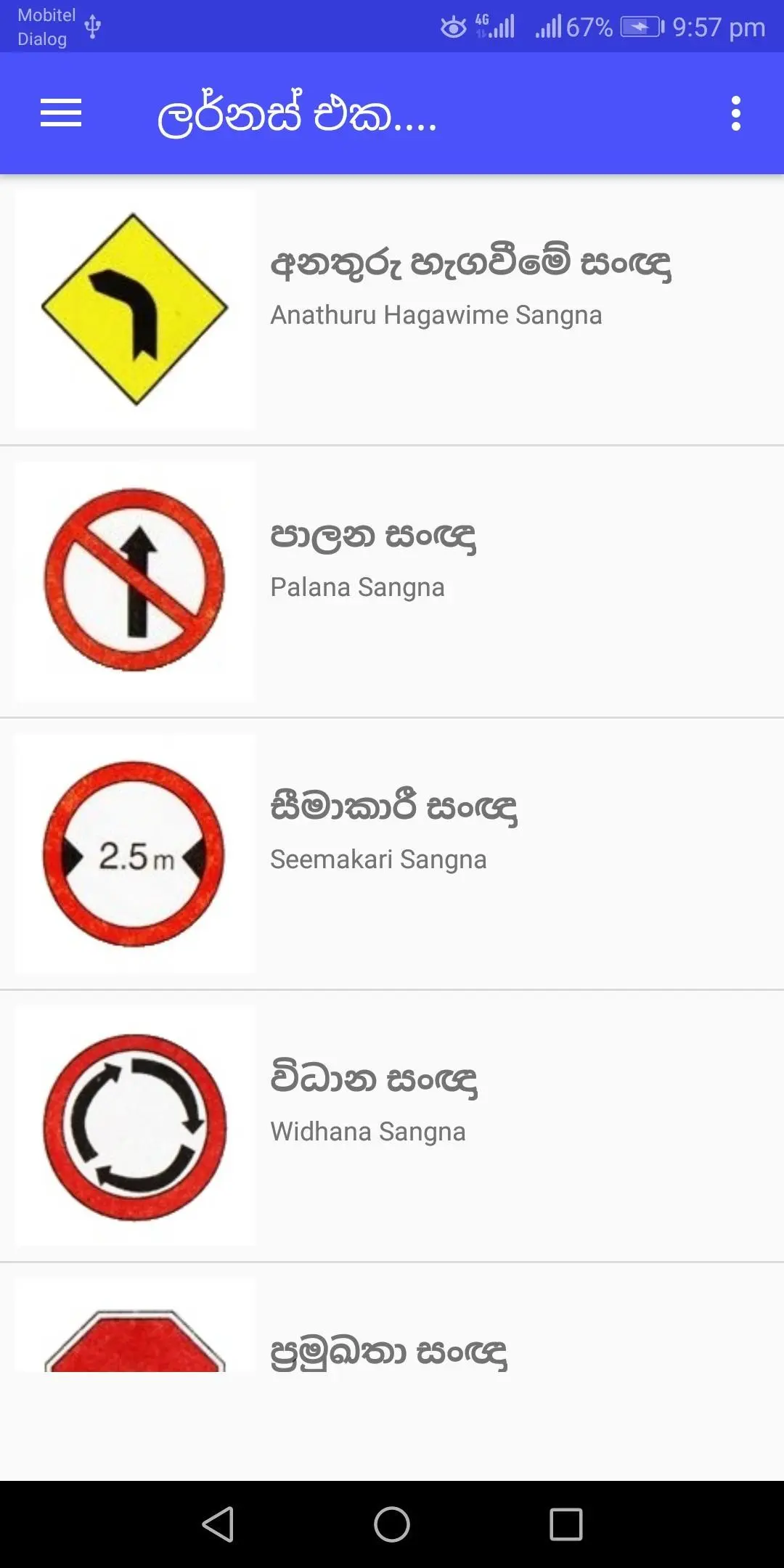Open the hamburger drawer menu
784x1568 pixels.
click(61, 113)
